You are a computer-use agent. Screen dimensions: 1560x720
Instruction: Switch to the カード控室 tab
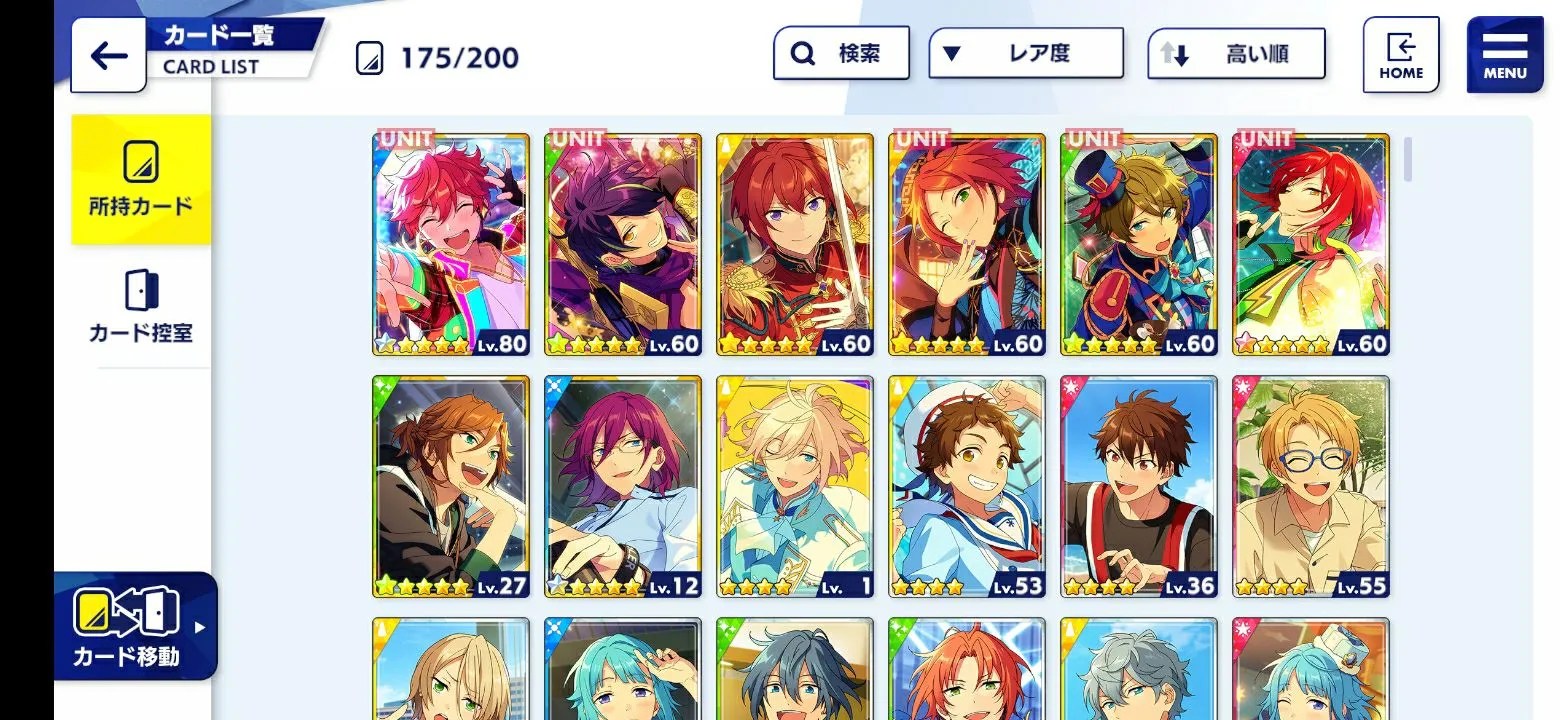point(141,307)
